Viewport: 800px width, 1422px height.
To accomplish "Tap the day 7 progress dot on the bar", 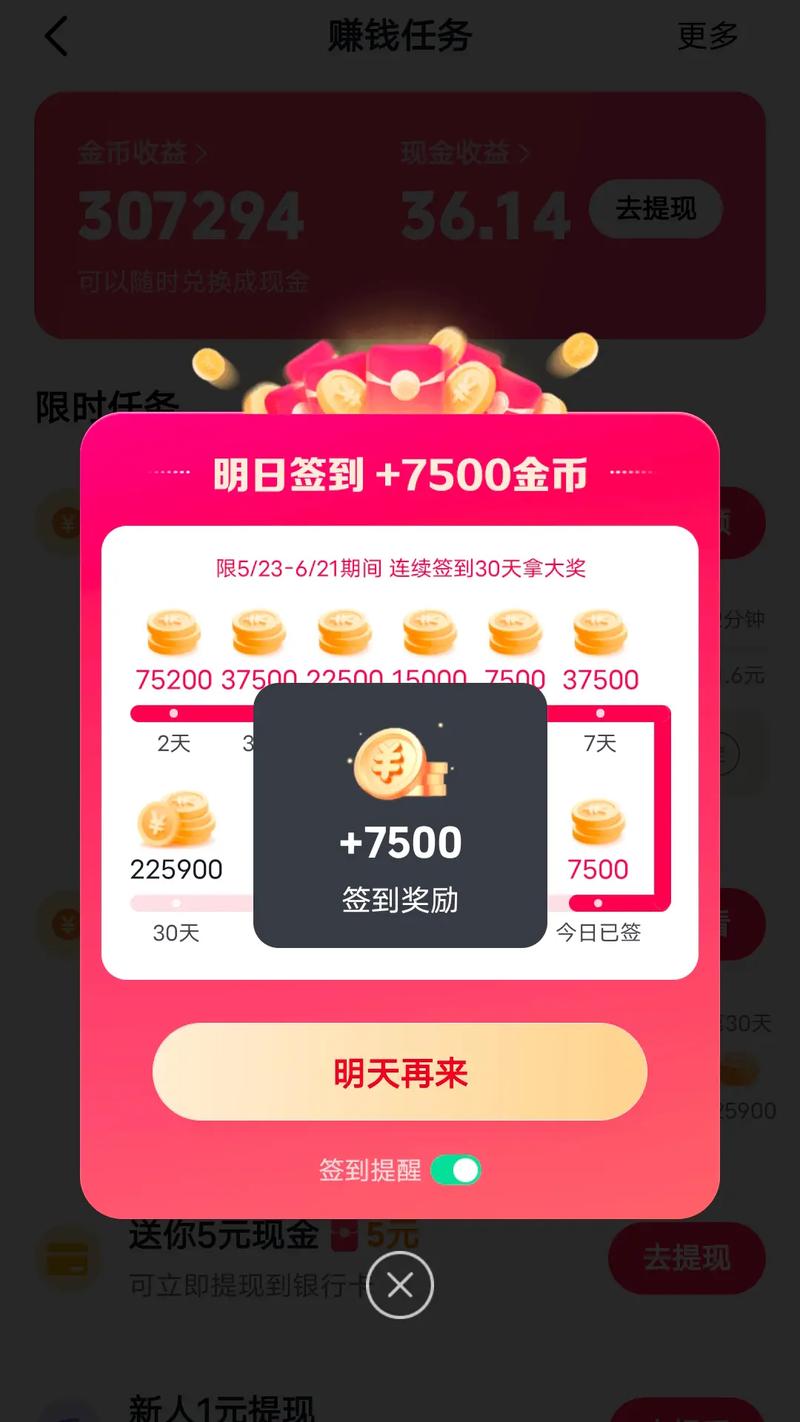I will click(x=600, y=712).
